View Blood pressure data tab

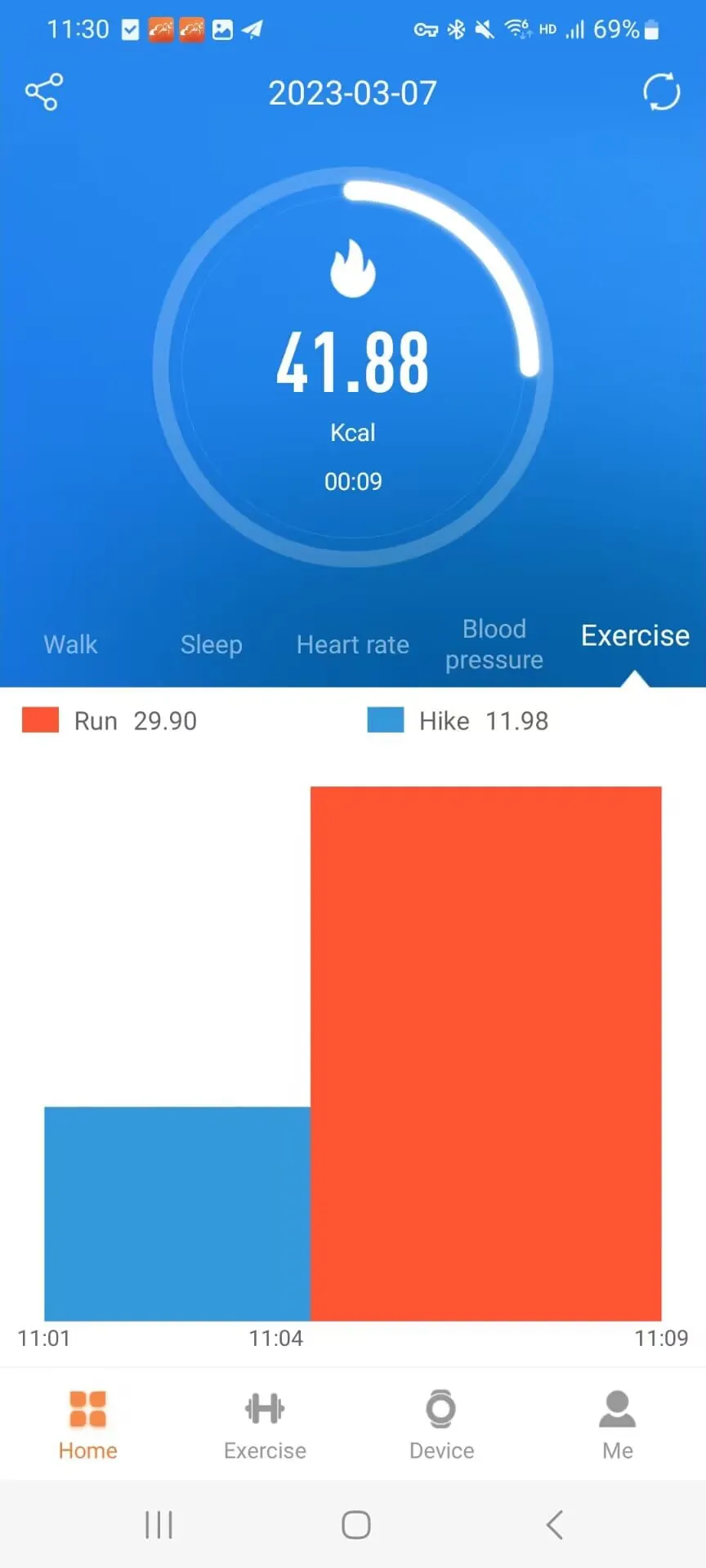pyautogui.click(x=494, y=644)
